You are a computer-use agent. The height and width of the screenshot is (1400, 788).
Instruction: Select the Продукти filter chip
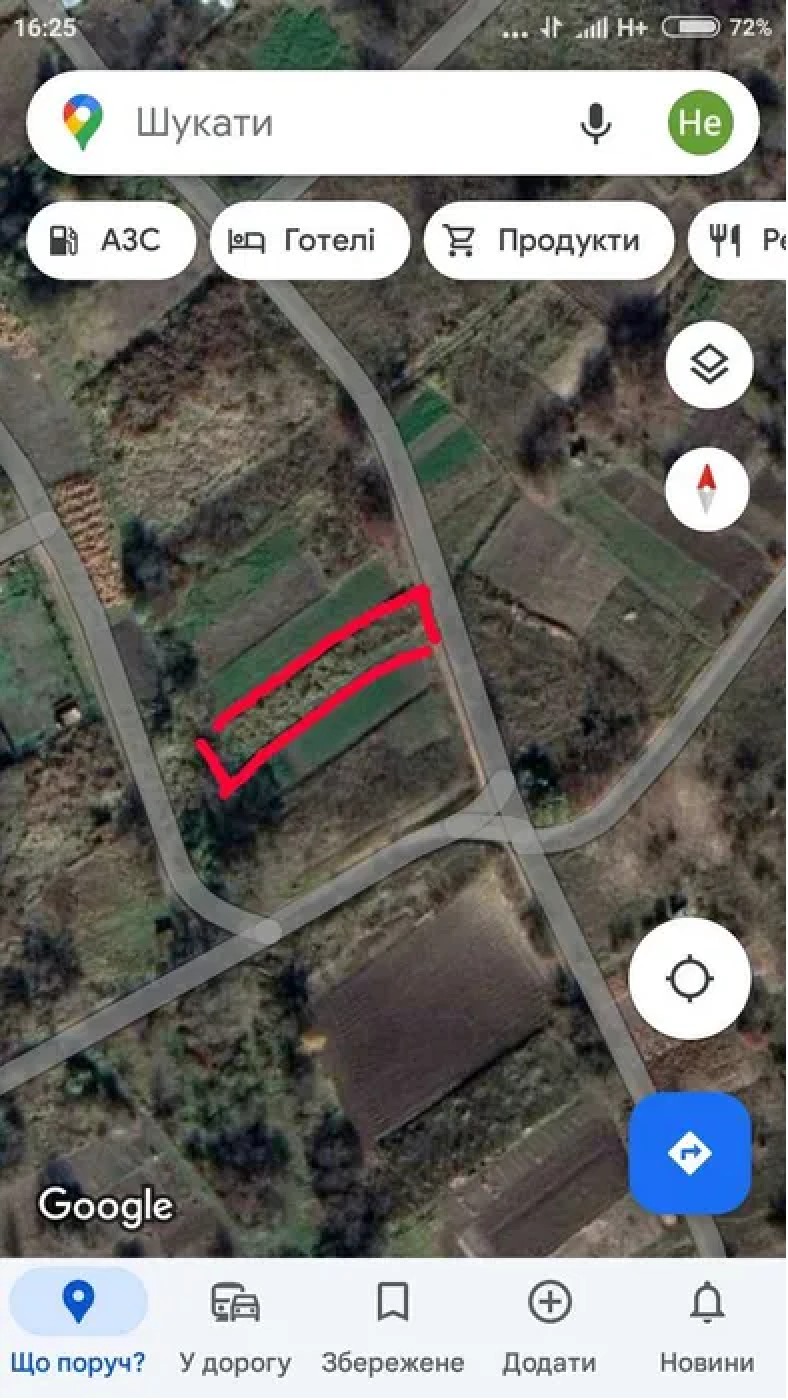[x=549, y=240]
